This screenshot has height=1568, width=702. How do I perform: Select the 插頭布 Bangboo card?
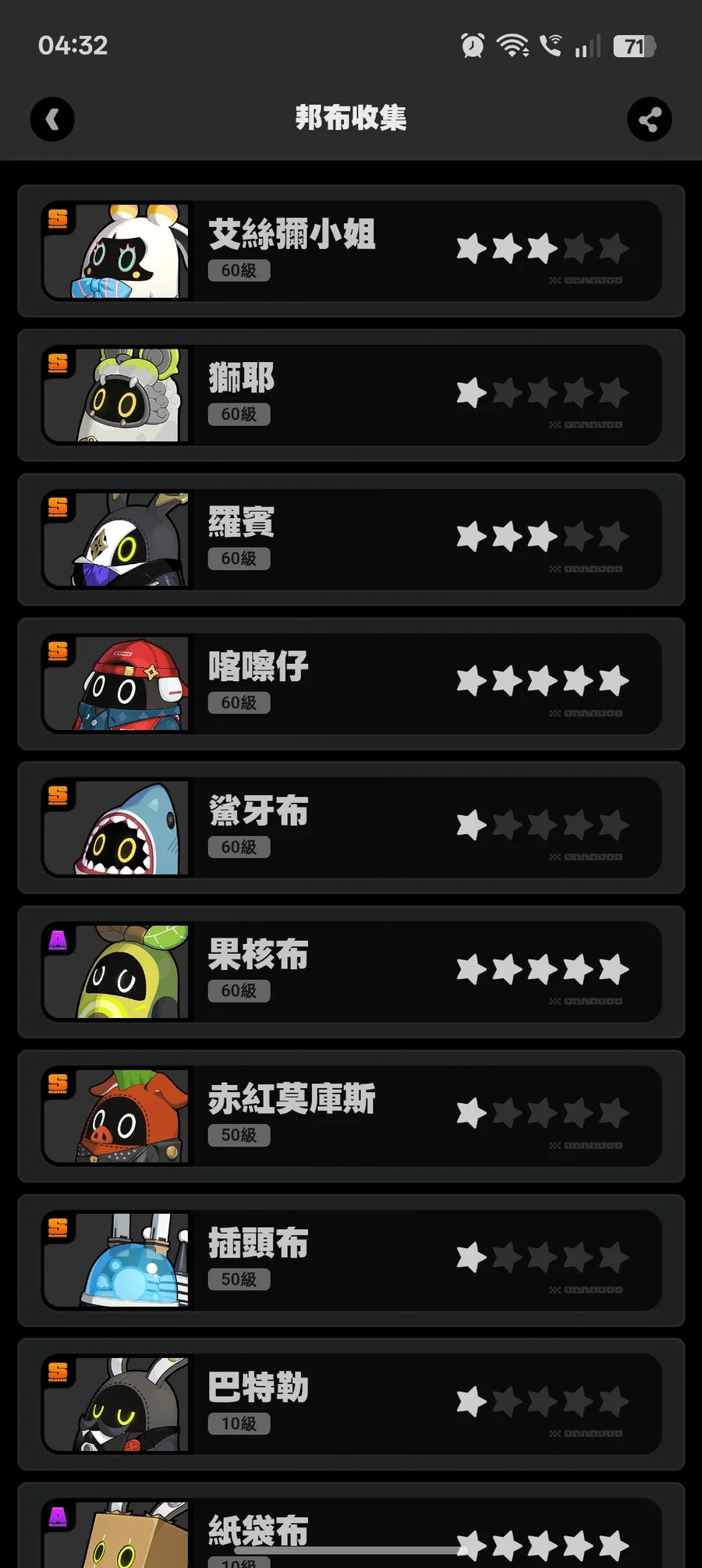[351, 1261]
